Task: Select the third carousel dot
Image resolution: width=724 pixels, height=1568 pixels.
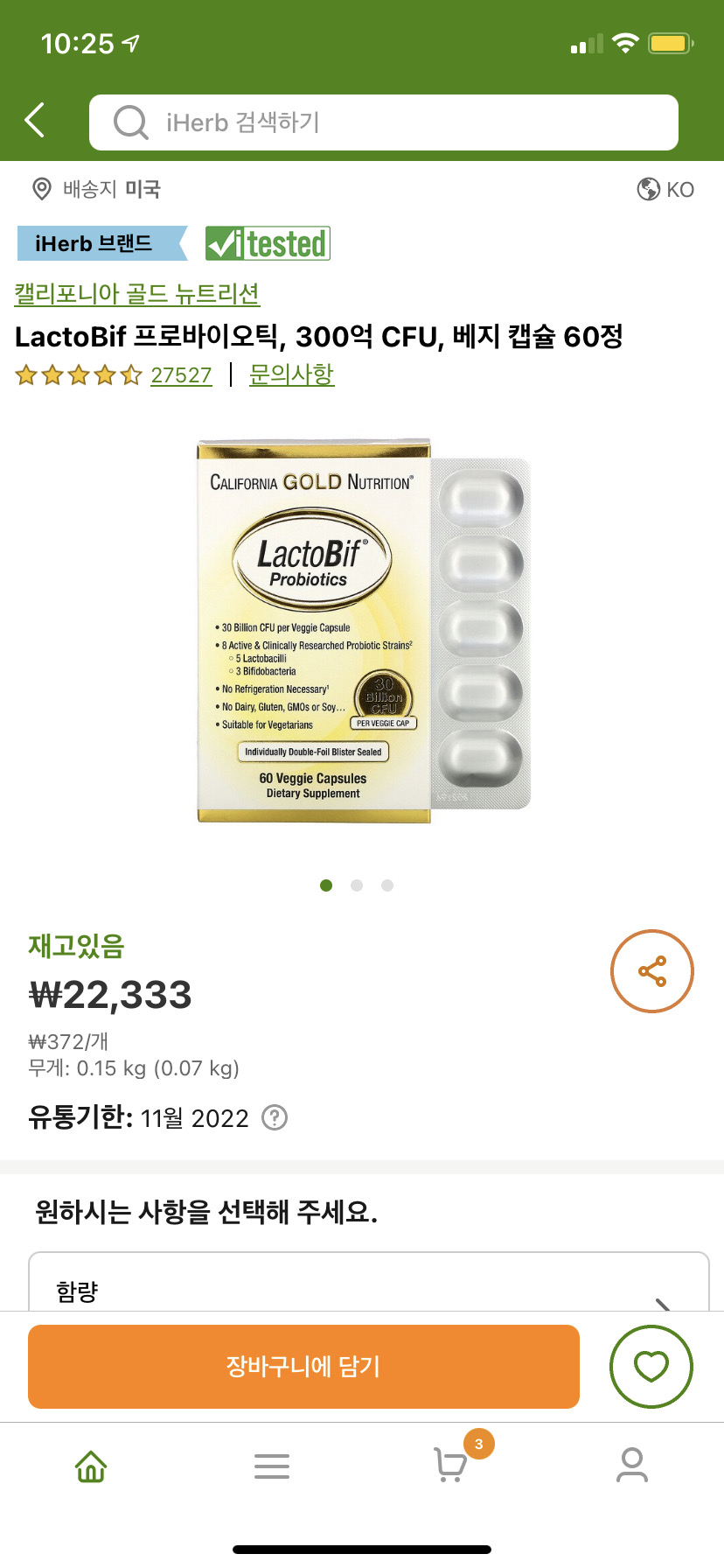Action: [386, 885]
